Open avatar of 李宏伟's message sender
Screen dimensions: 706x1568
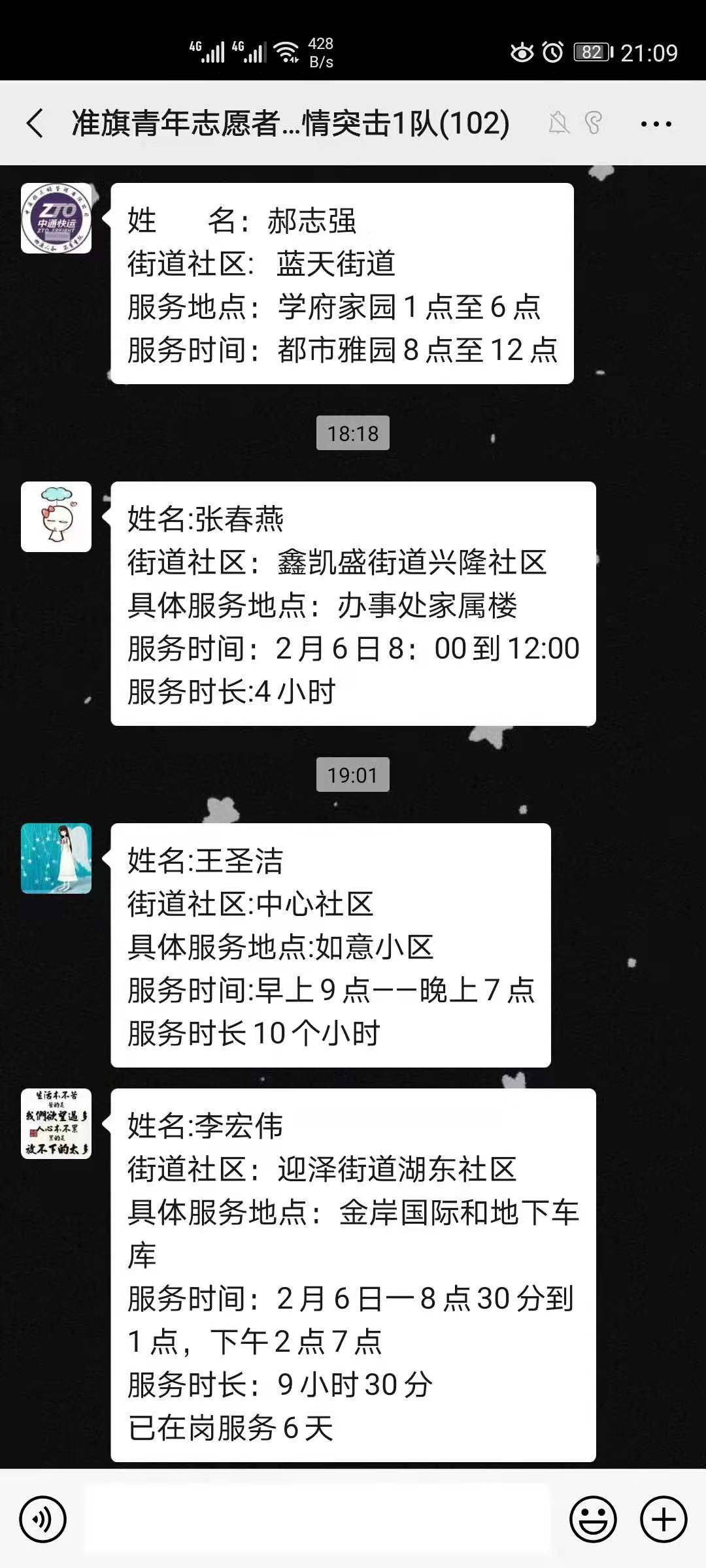click(x=56, y=1124)
